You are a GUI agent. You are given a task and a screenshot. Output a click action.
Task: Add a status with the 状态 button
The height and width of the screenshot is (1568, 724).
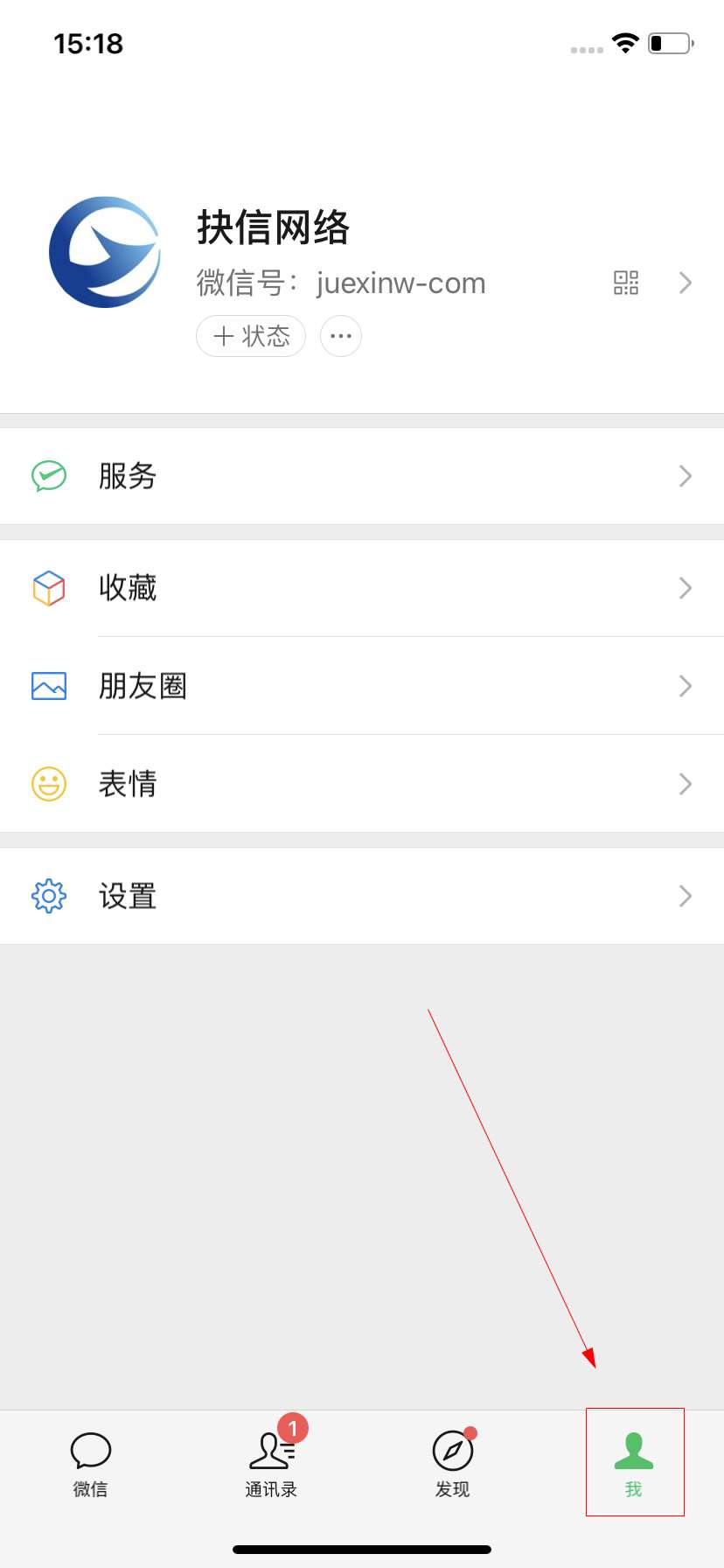(x=251, y=336)
